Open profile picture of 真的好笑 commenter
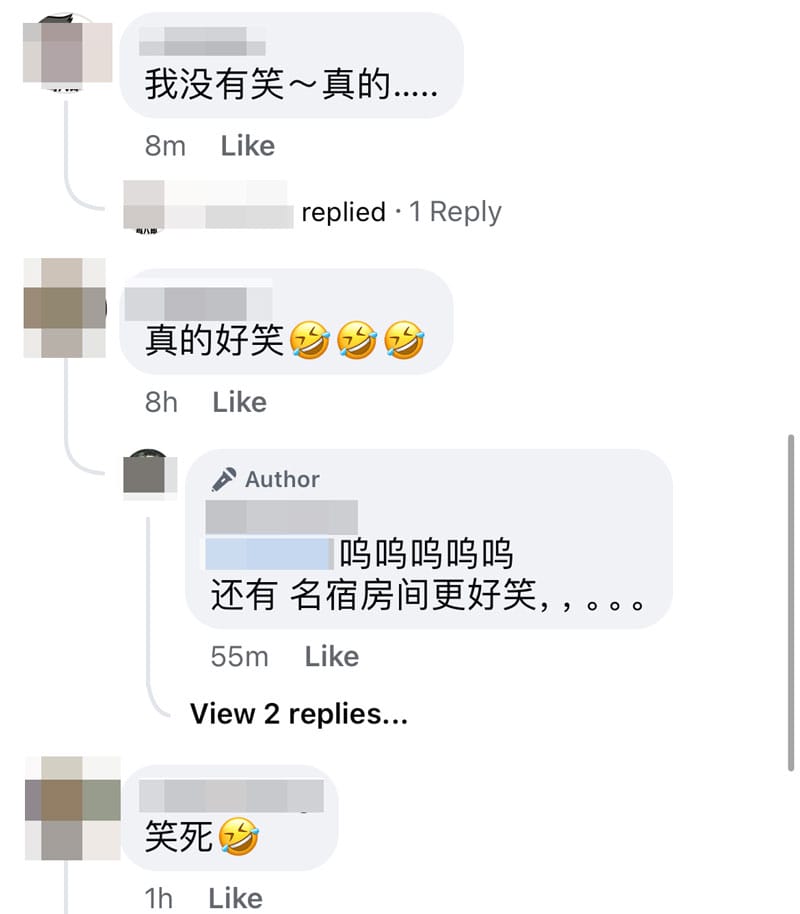The image size is (800, 914). click(x=64, y=307)
